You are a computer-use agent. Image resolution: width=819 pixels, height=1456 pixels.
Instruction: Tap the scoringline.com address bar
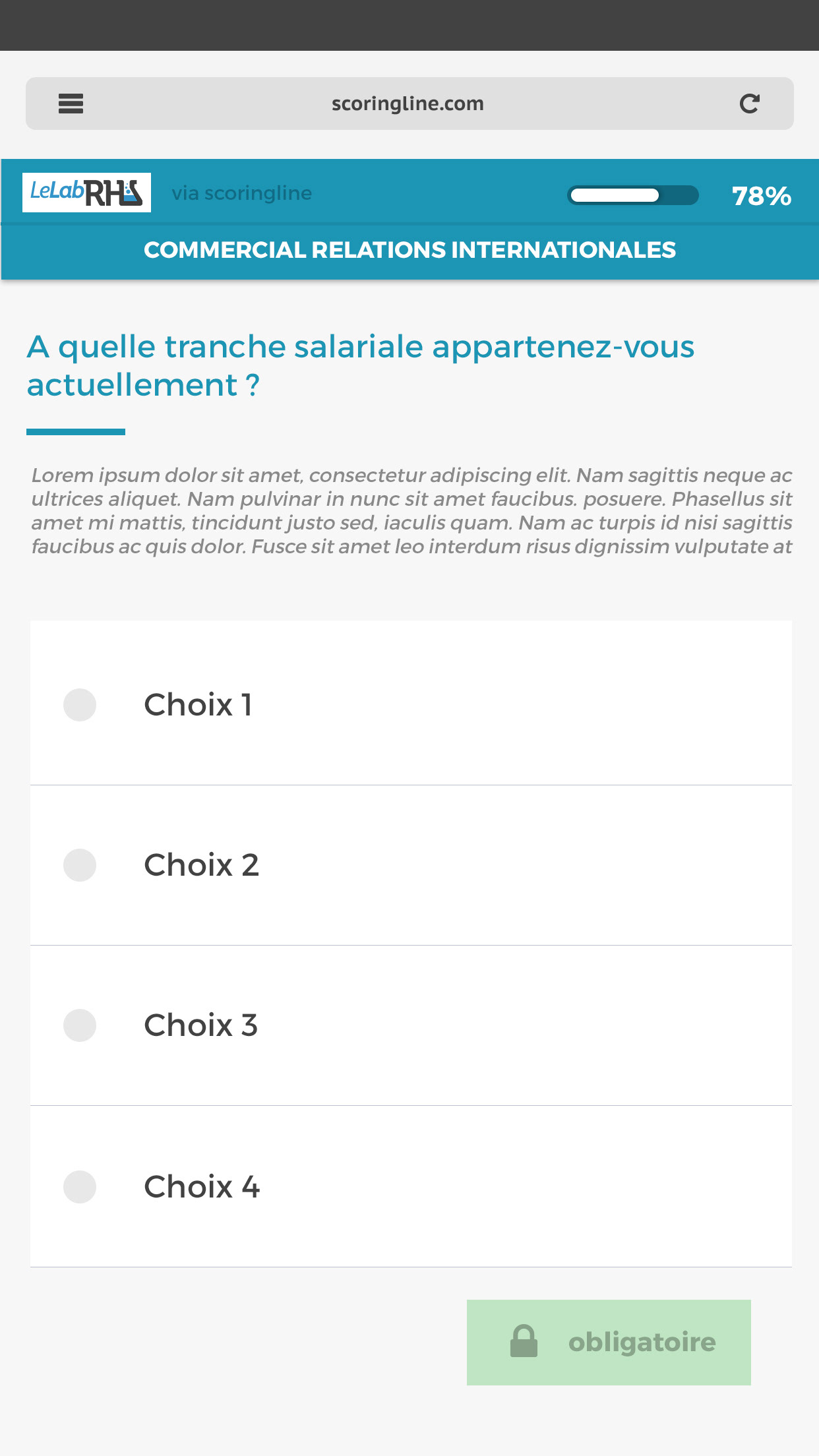tap(409, 104)
